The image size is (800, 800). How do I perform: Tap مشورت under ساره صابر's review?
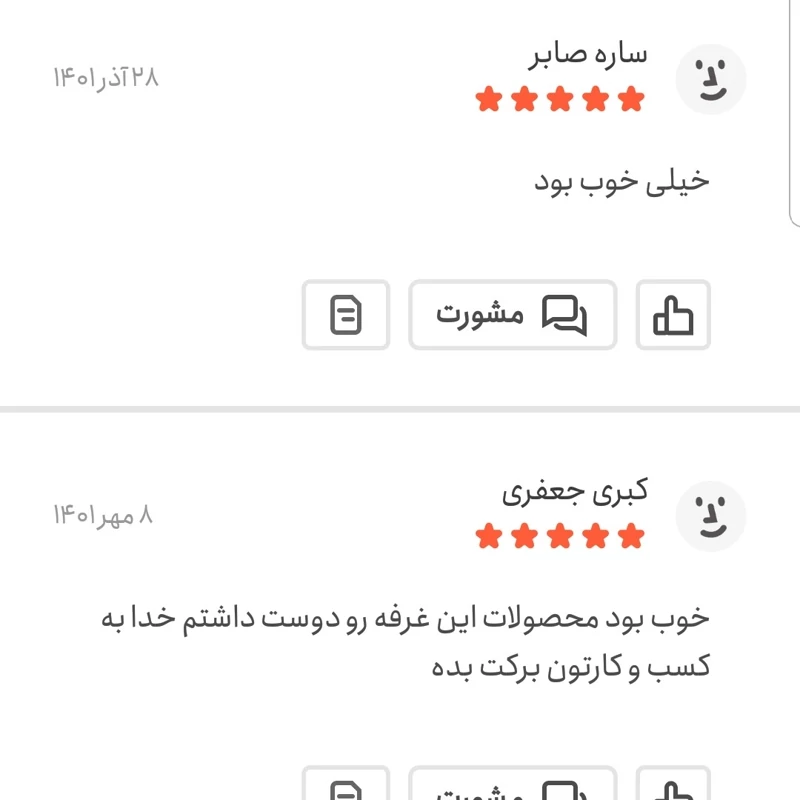click(x=512, y=315)
